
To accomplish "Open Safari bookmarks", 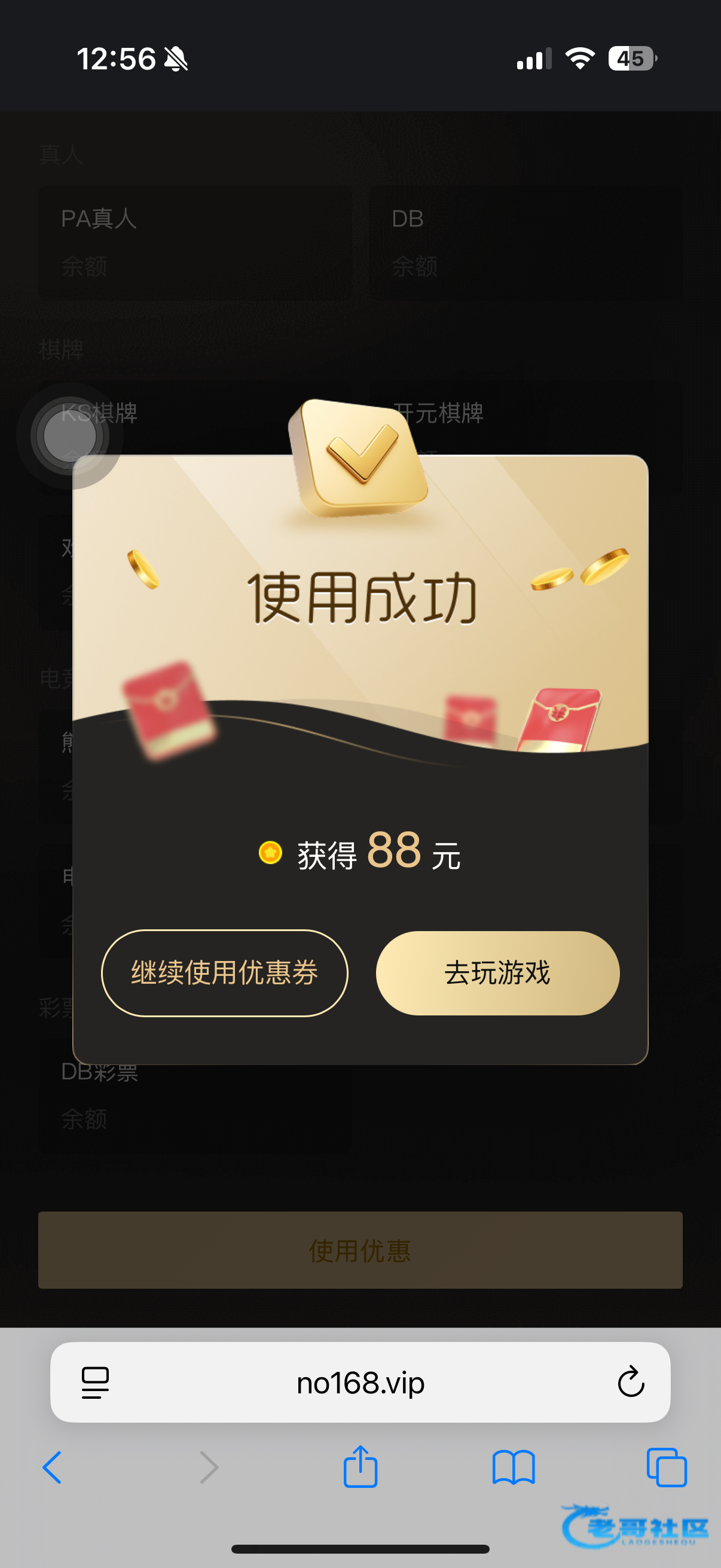I will point(513,1468).
